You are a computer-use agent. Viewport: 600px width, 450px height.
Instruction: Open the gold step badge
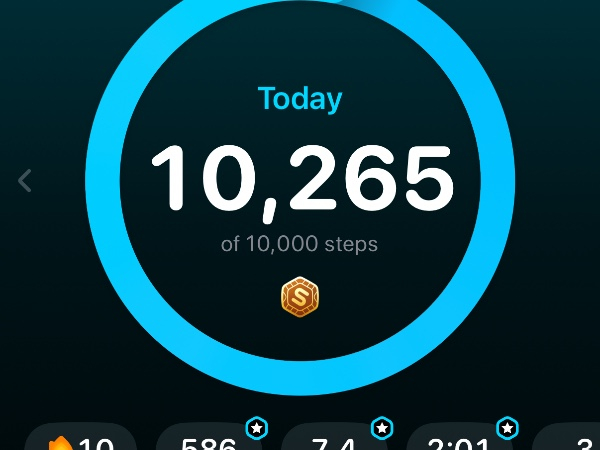pyautogui.click(x=300, y=297)
